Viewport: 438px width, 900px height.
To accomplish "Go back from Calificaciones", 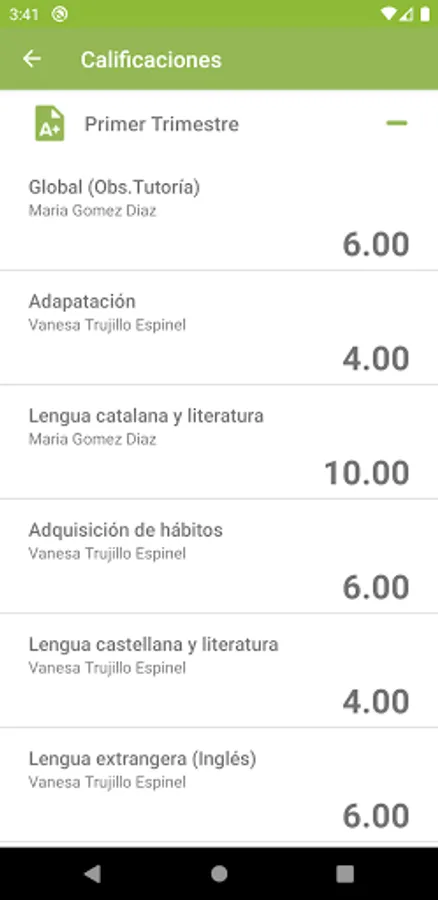I will 32,59.
